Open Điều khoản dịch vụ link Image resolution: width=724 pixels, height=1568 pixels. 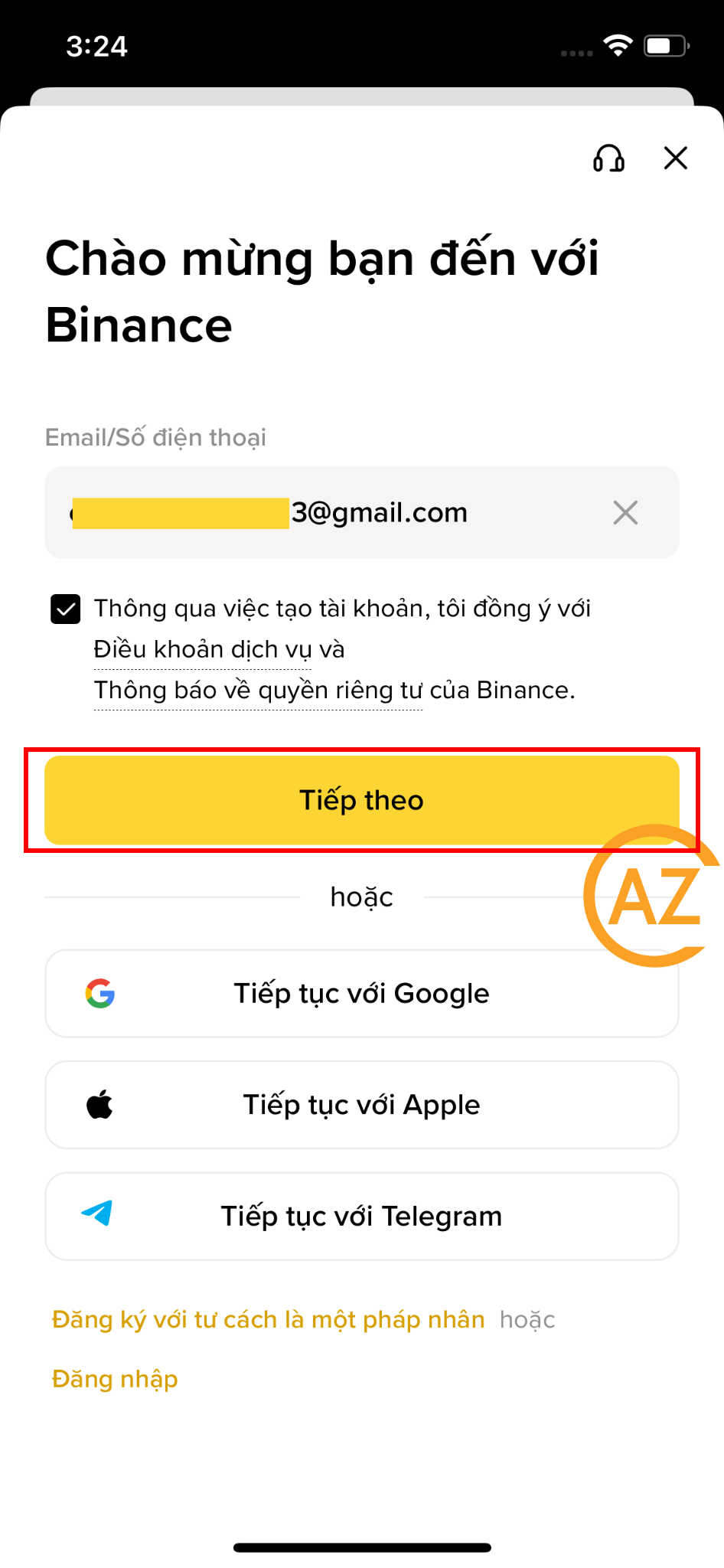(202, 649)
